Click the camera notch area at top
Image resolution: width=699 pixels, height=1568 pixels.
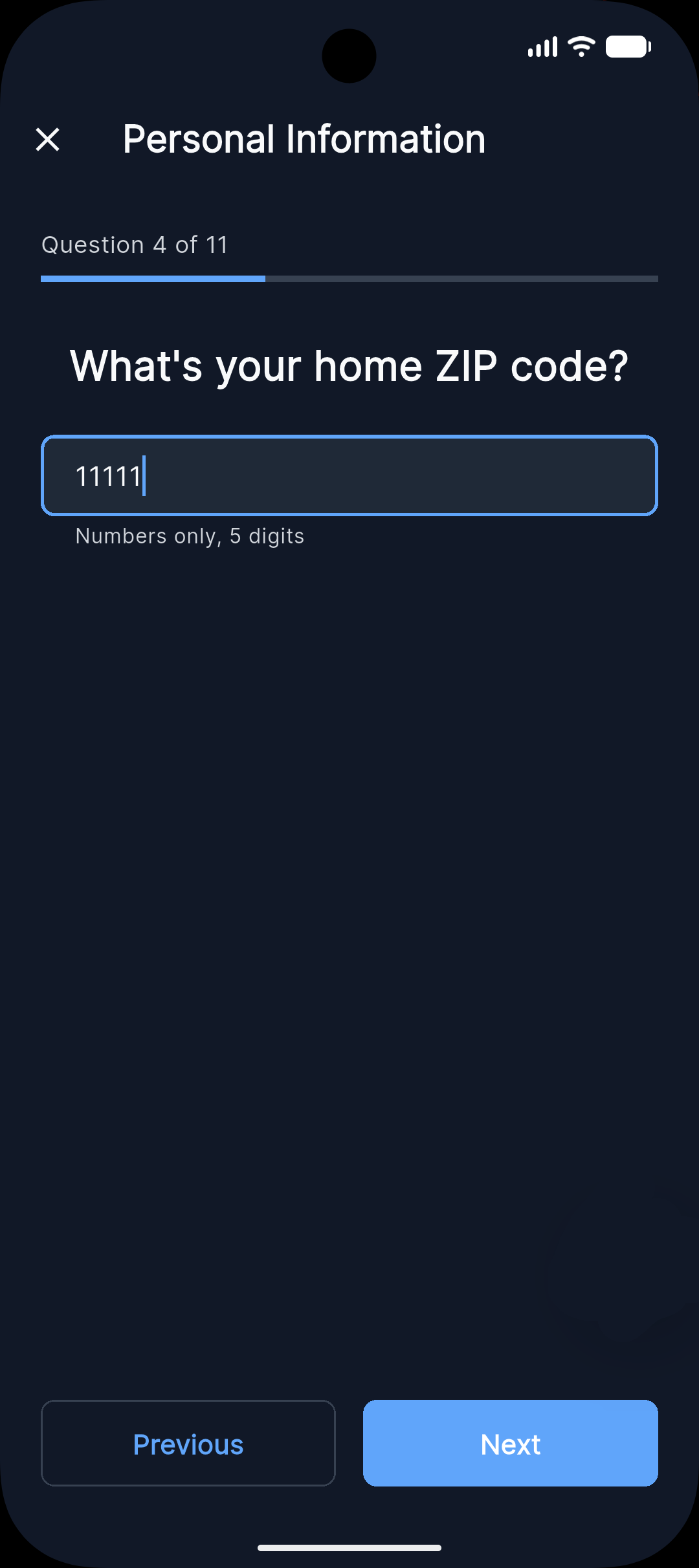point(349,56)
